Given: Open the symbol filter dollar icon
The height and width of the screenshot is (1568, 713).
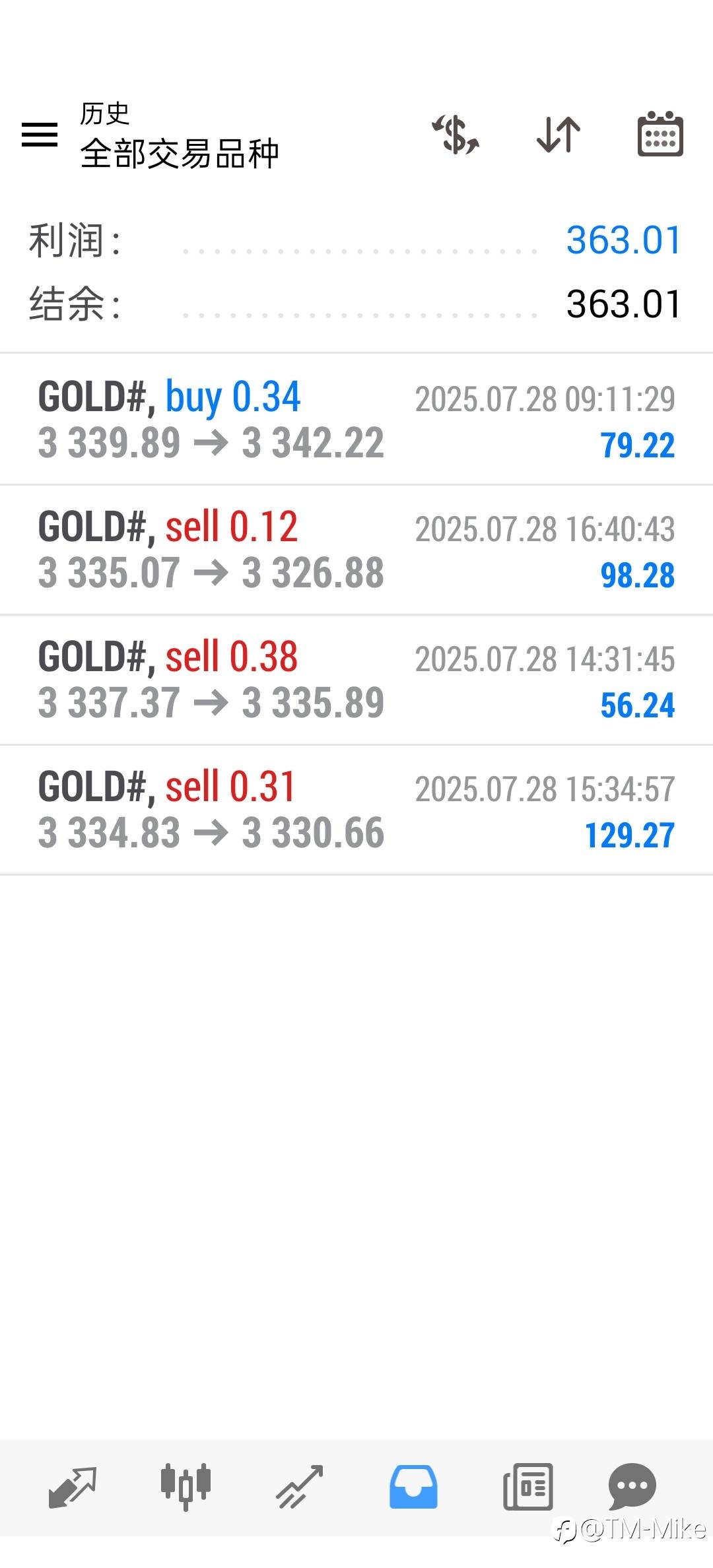Looking at the screenshot, I should [x=456, y=135].
